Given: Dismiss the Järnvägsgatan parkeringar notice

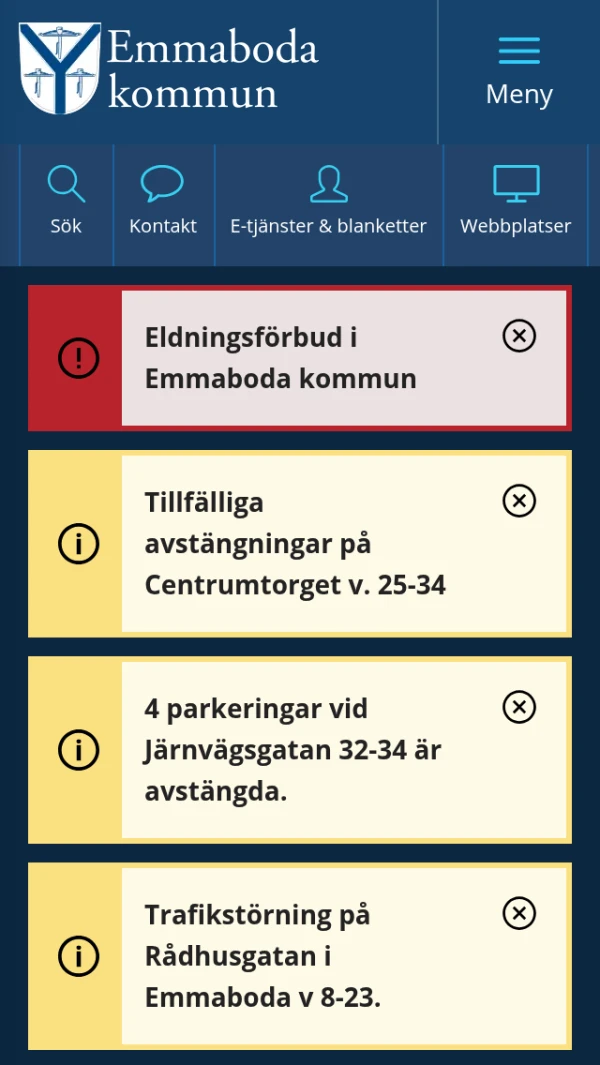Looking at the screenshot, I should (x=519, y=708).
